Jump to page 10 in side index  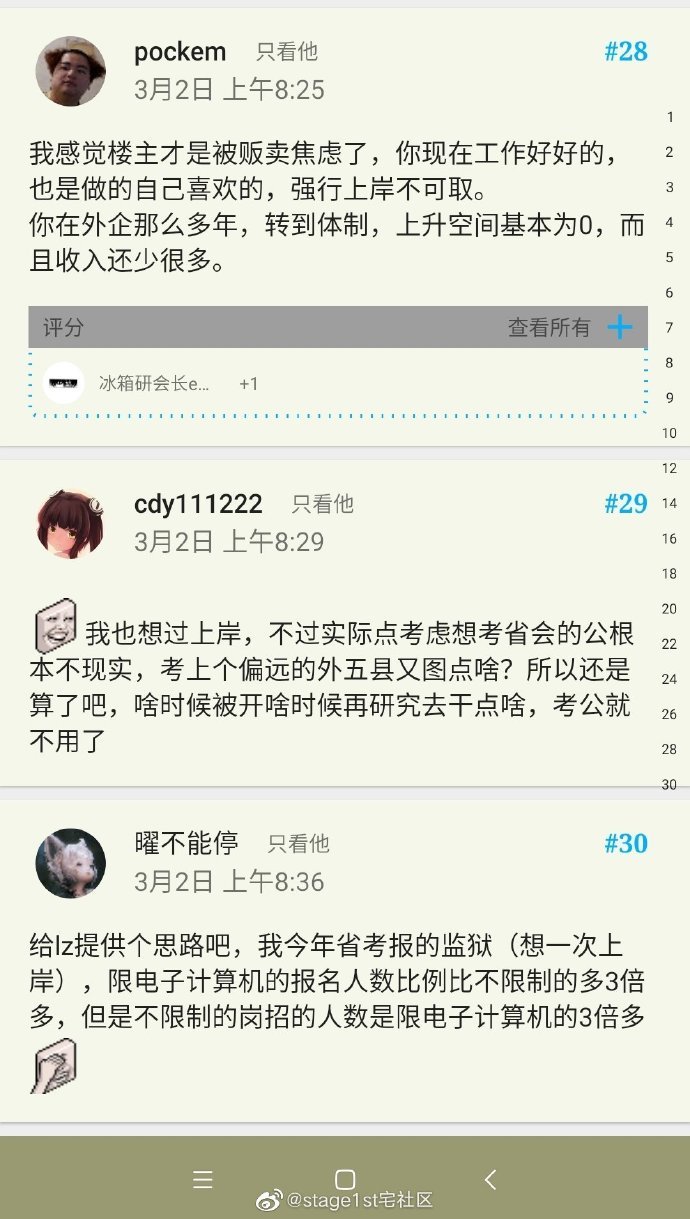coord(669,433)
